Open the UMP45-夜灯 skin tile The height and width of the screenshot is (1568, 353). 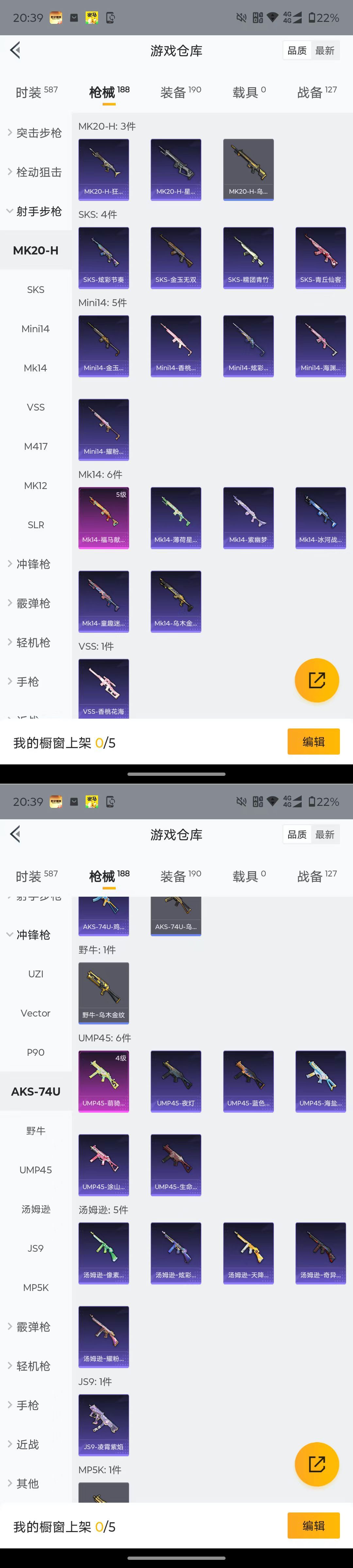point(176,1081)
